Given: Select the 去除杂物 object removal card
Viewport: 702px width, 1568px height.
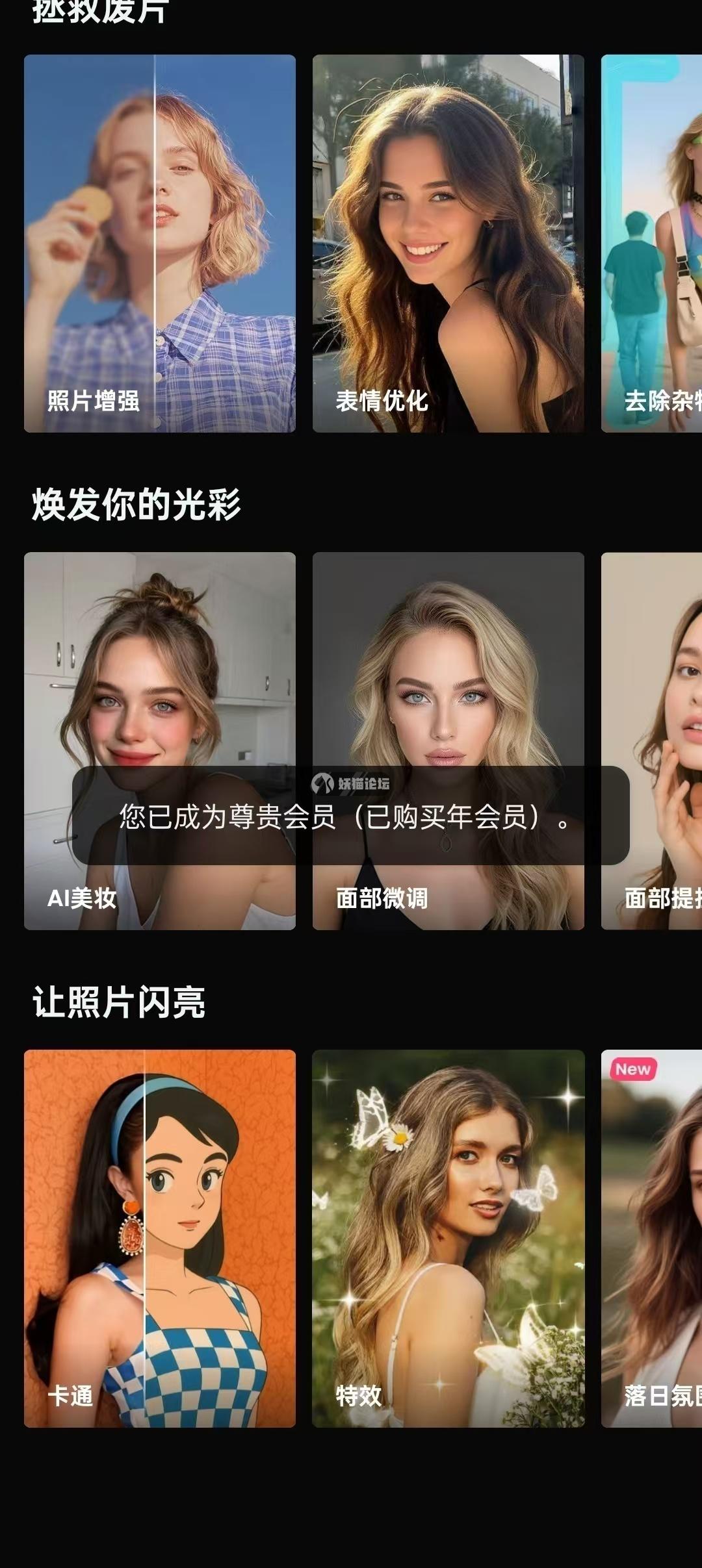Looking at the screenshot, I should pyautogui.click(x=651, y=244).
